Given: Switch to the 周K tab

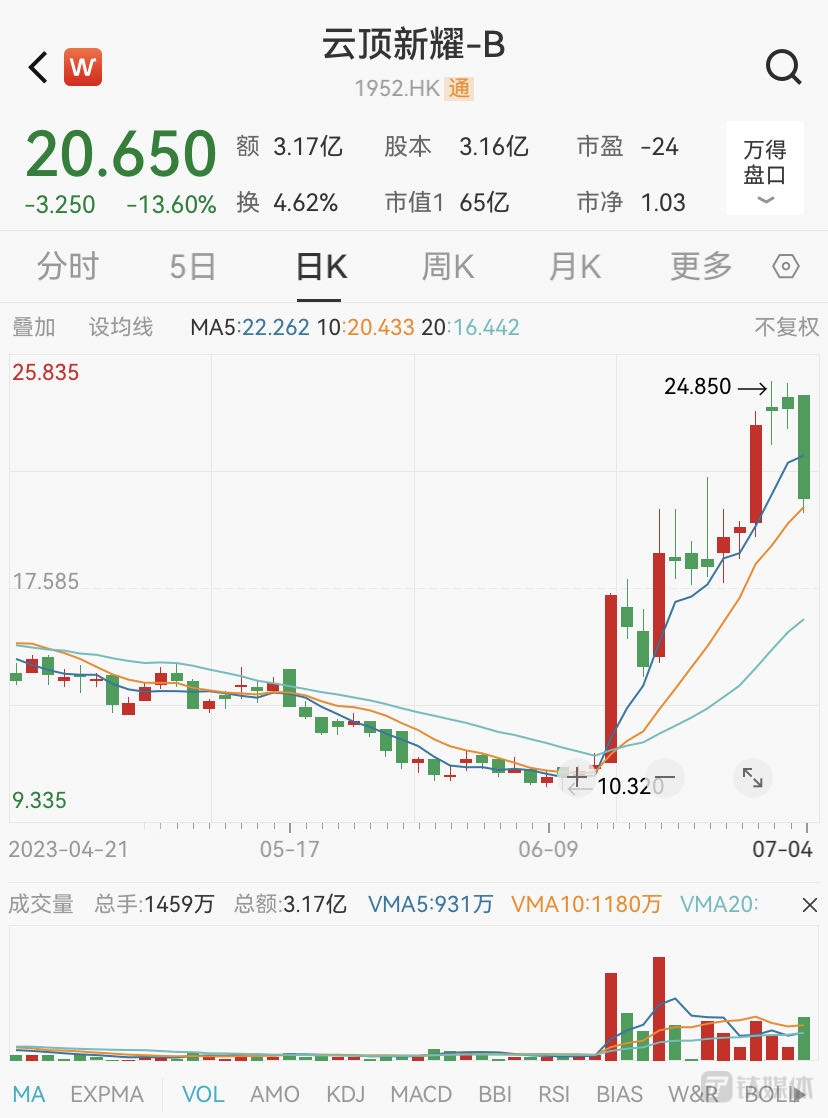Looking at the screenshot, I should pyautogui.click(x=447, y=267).
